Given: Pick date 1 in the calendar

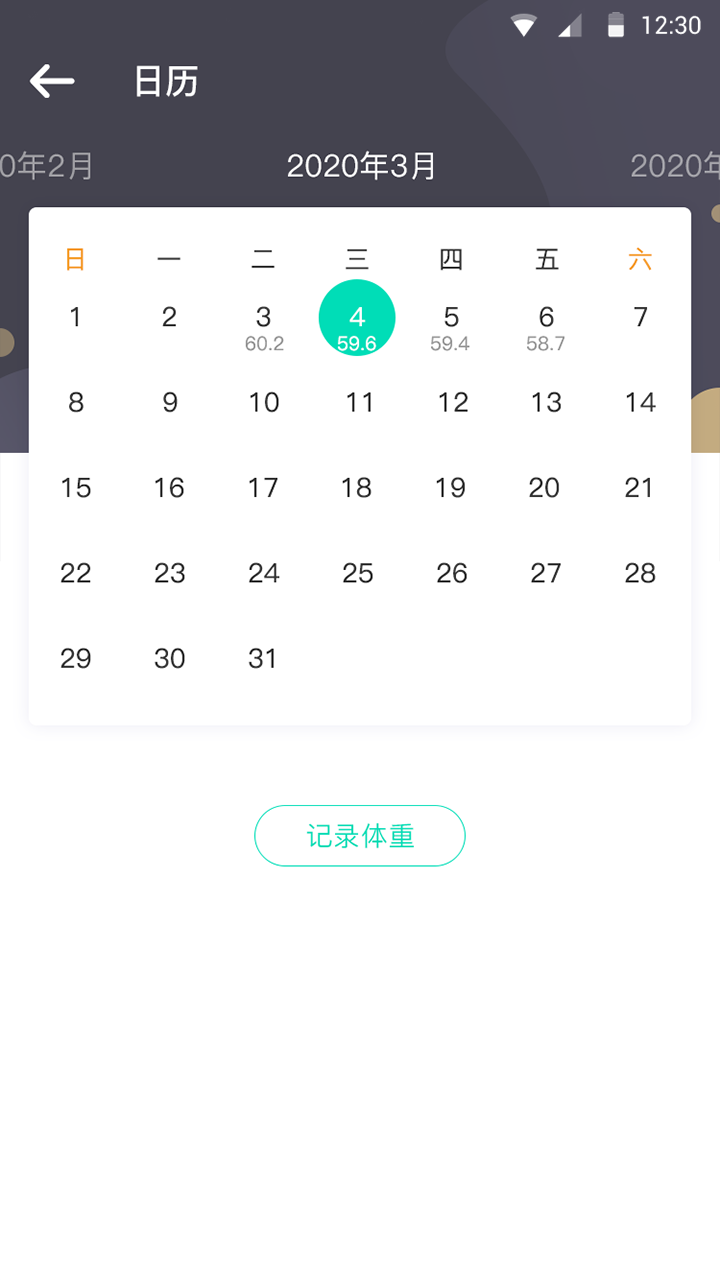Looking at the screenshot, I should tap(75, 318).
